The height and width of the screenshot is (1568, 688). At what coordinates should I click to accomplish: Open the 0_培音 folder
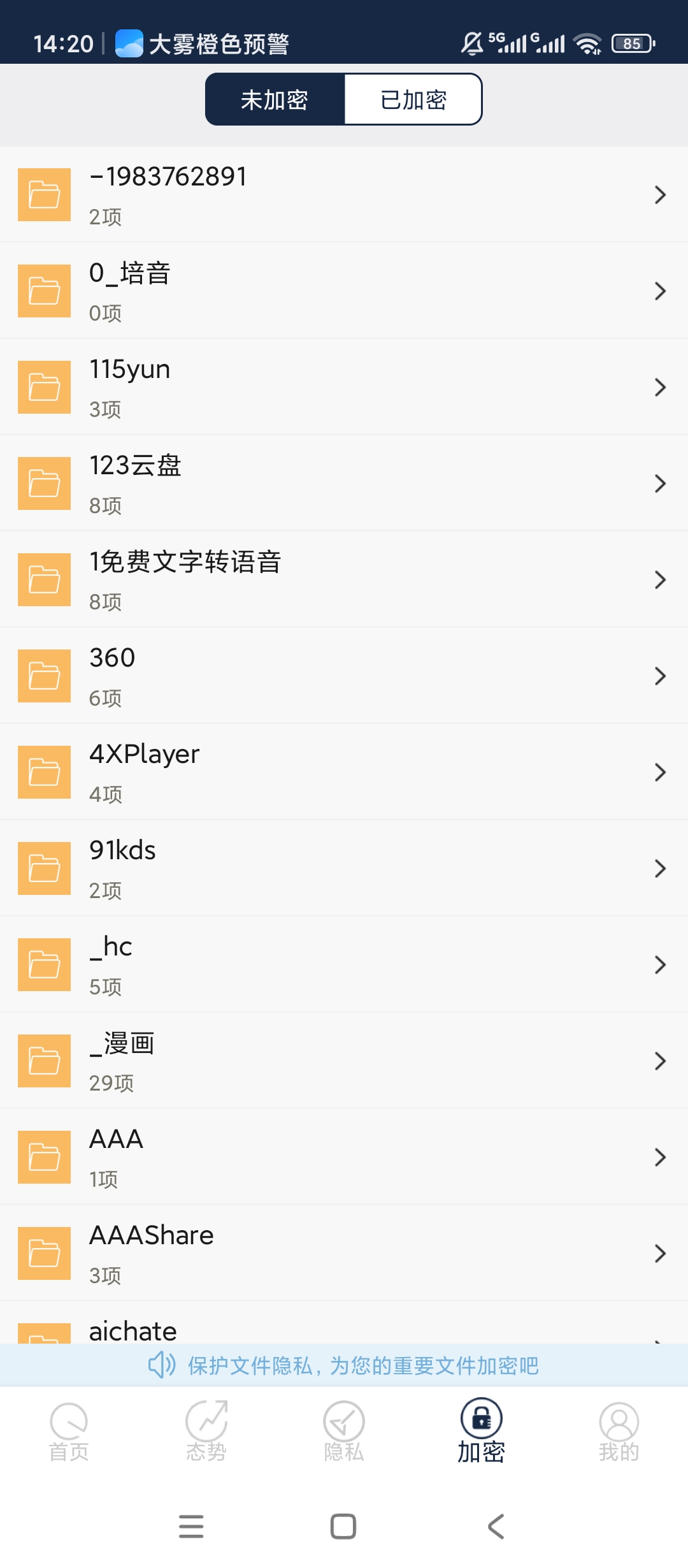(344, 291)
